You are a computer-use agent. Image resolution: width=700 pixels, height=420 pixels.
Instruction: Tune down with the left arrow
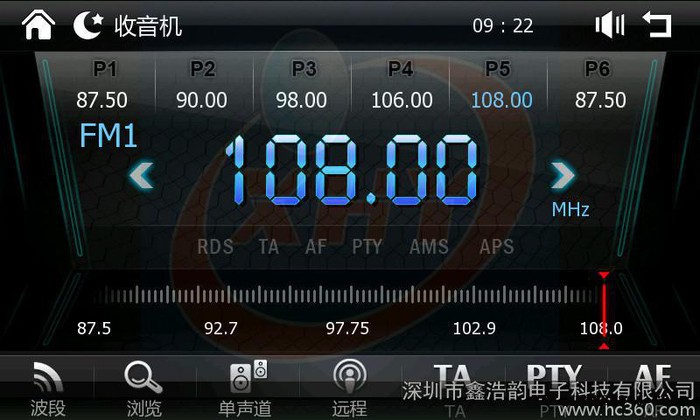142,177
